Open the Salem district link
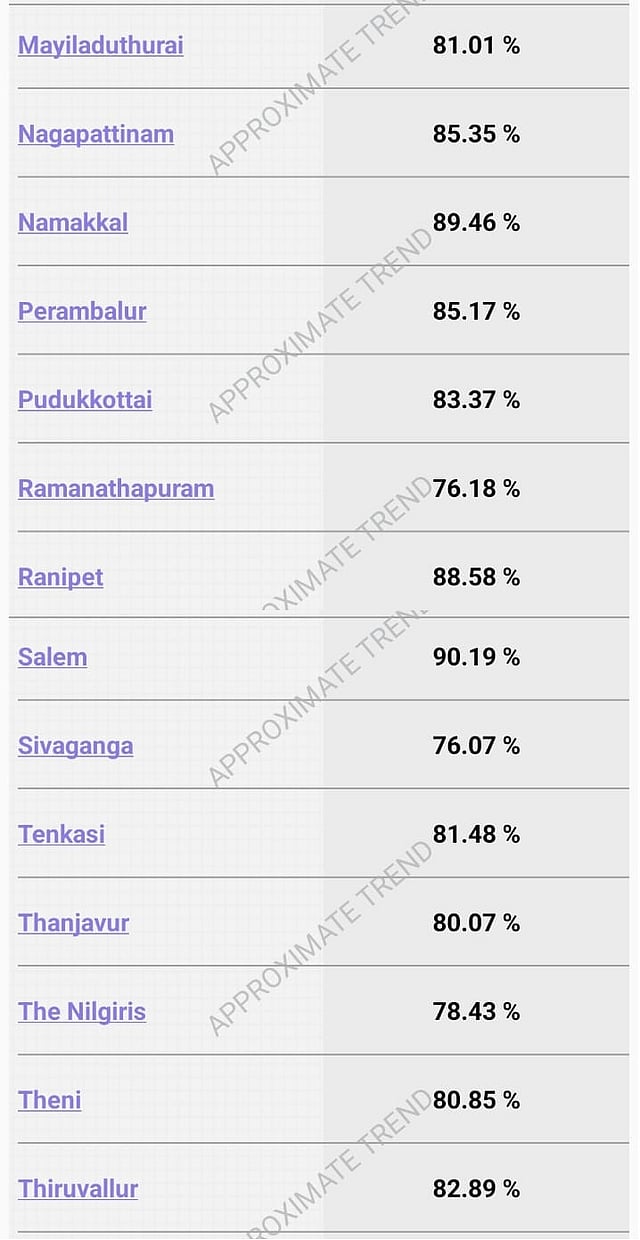Screen dimensions: 640x1240 (x=52, y=657)
